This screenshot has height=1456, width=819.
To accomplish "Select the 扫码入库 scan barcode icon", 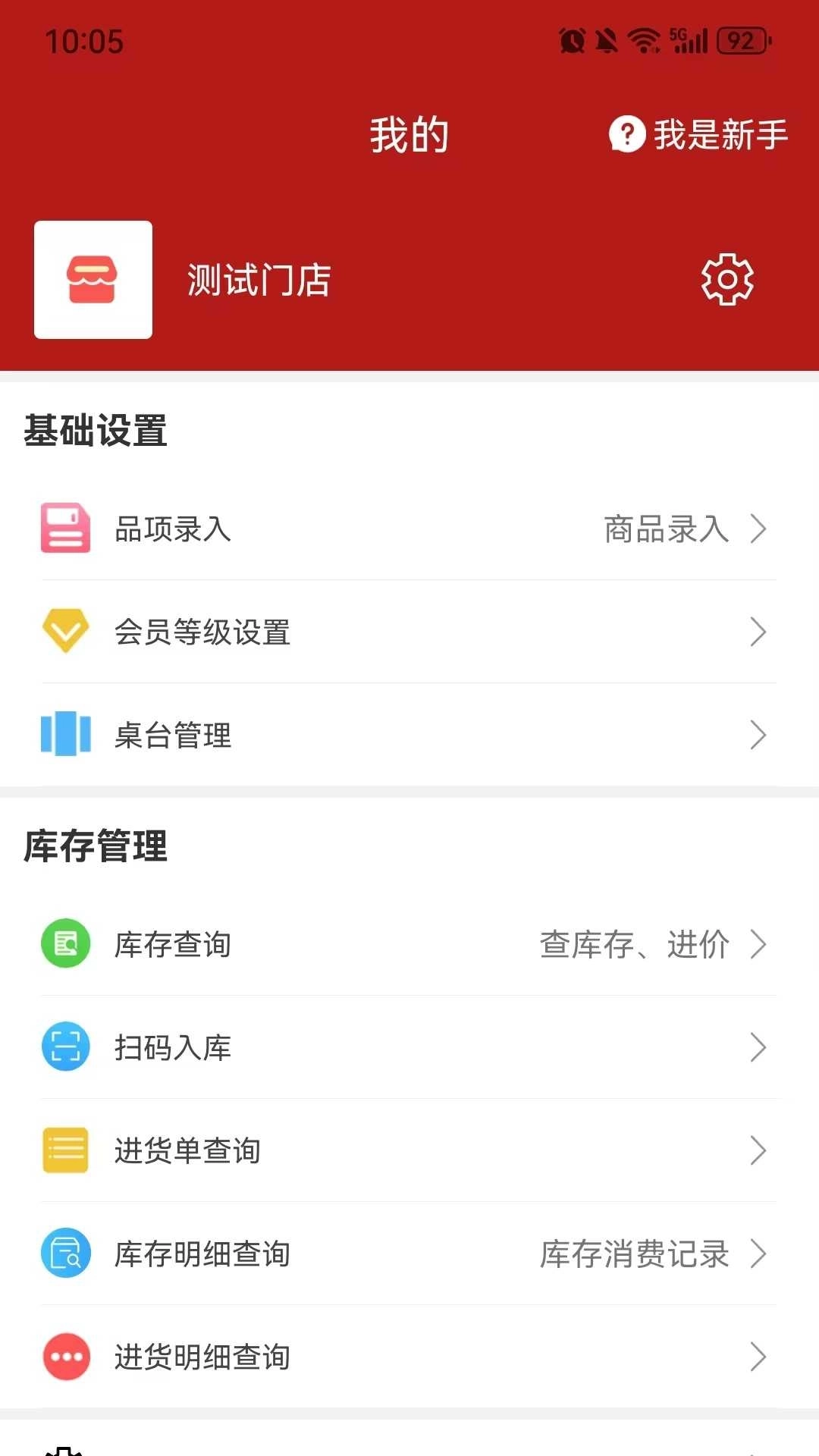I will coord(66,1048).
